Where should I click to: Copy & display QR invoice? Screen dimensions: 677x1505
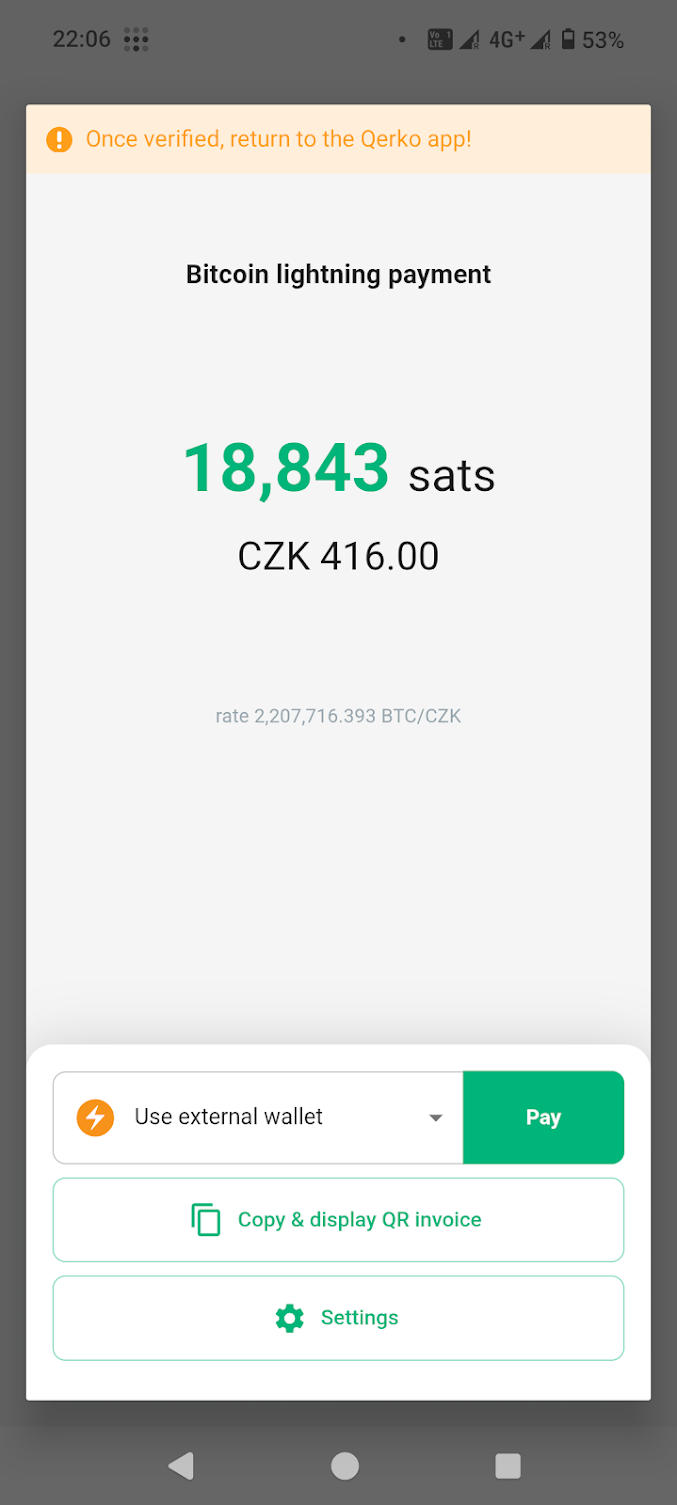tap(338, 1220)
